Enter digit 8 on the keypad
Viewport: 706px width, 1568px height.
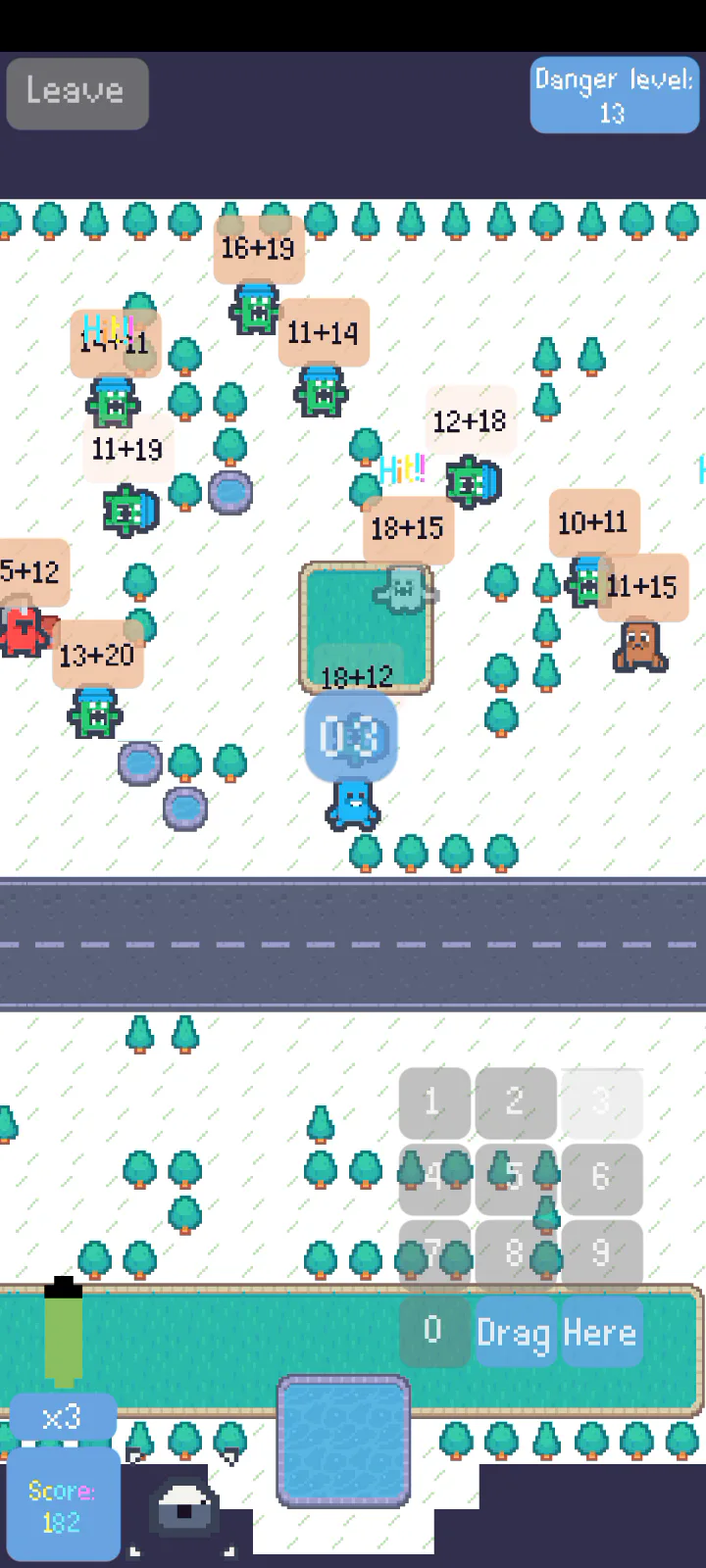pyautogui.click(x=516, y=1253)
